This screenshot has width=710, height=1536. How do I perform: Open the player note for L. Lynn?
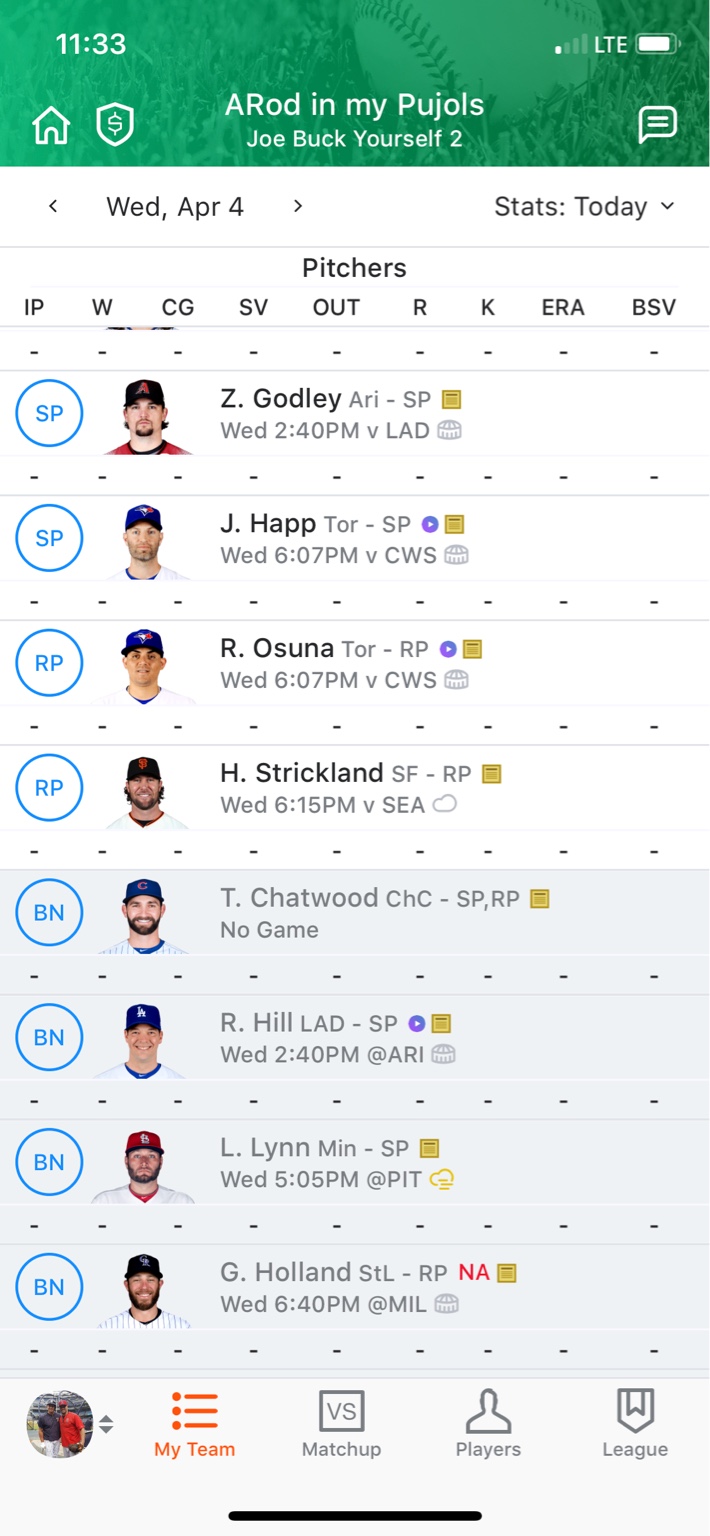tap(429, 1149)
